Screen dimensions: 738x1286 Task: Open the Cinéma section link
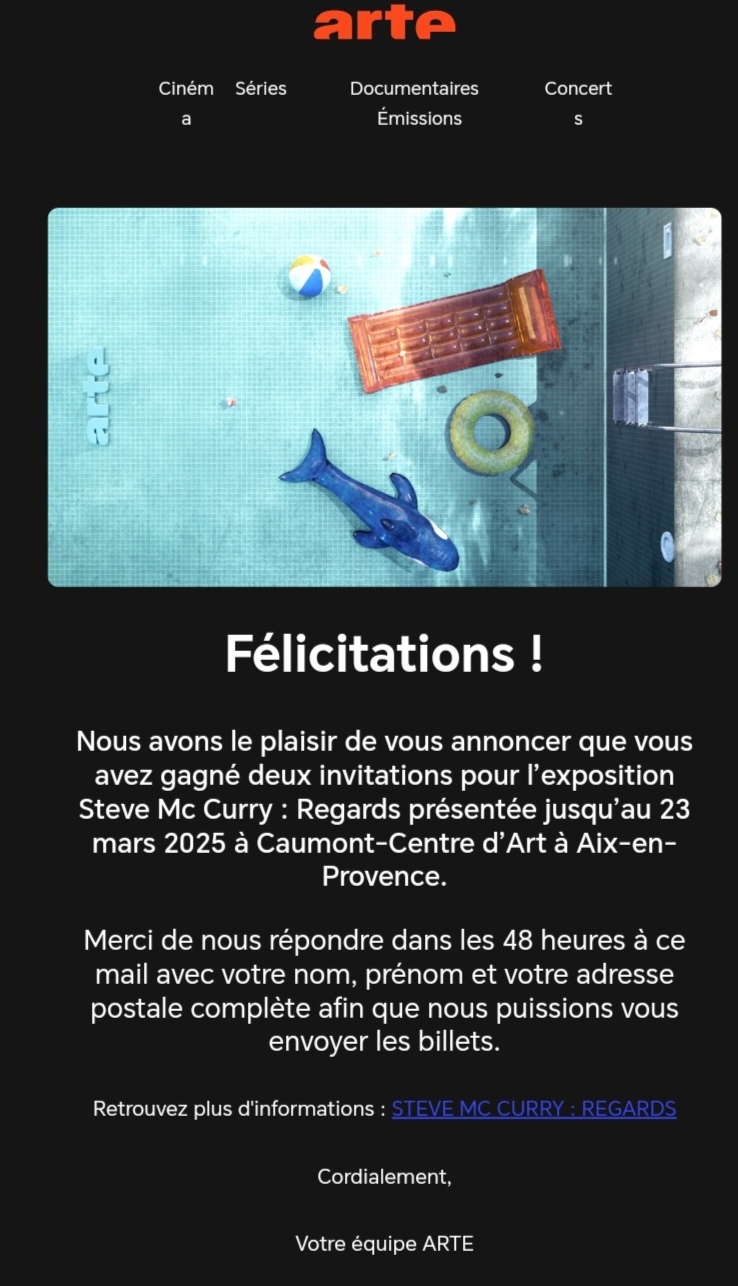186,103
